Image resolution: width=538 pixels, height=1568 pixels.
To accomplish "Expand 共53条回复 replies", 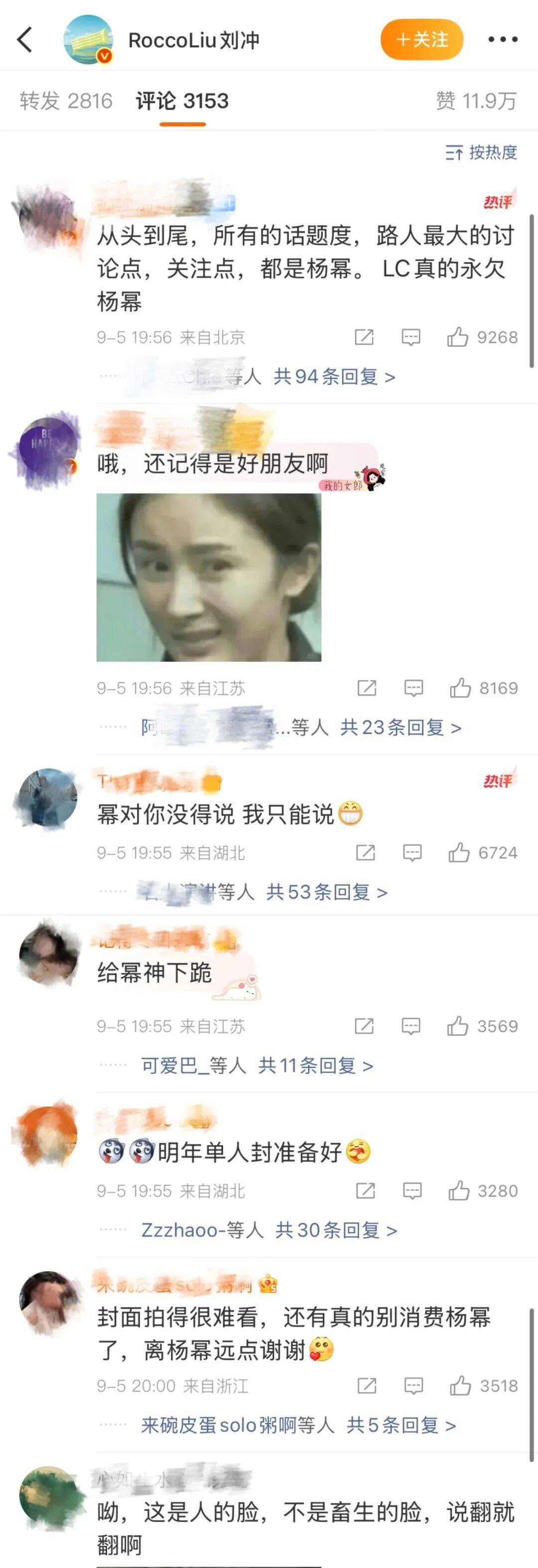I will coord(327,892).
